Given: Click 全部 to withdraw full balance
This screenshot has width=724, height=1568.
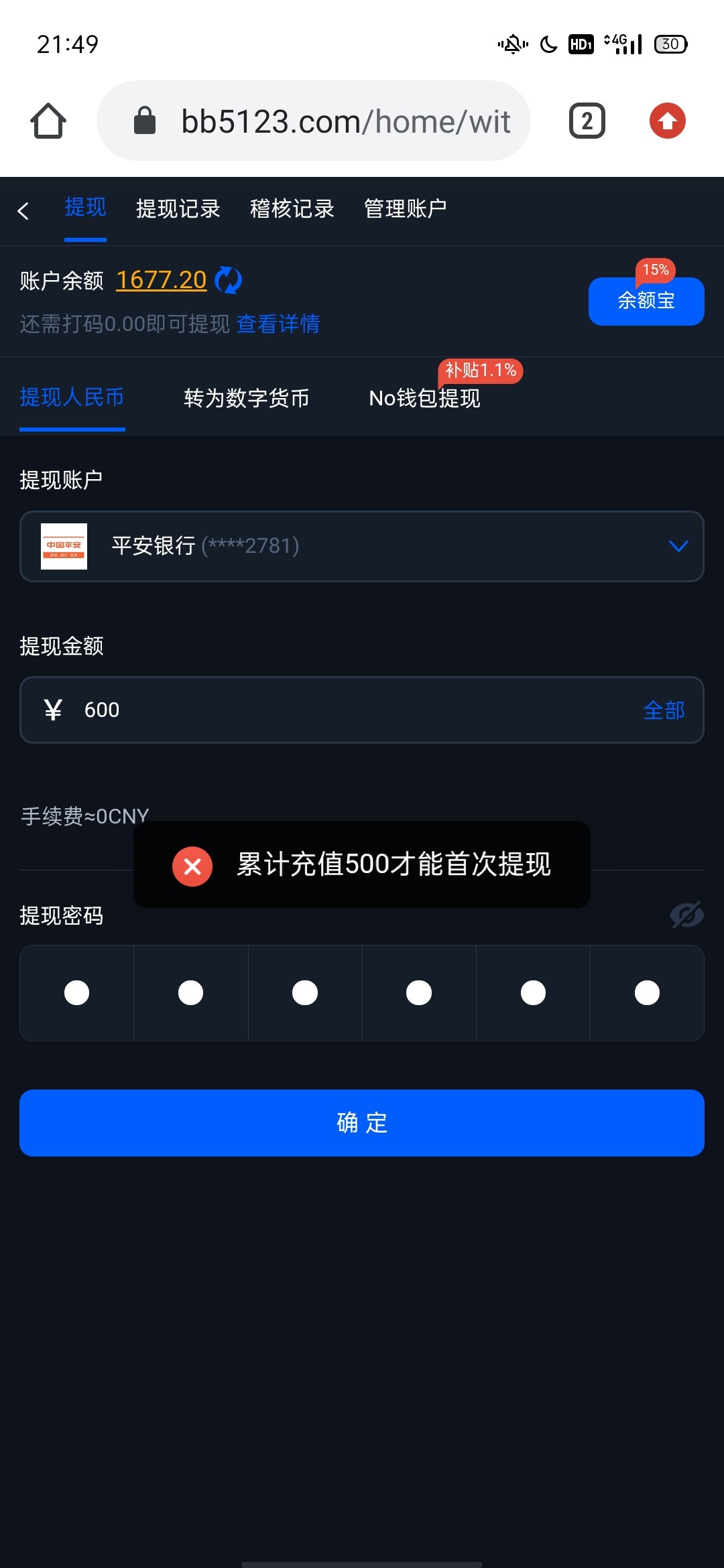Looking at the screenshot, I should [x=664, y=710].
